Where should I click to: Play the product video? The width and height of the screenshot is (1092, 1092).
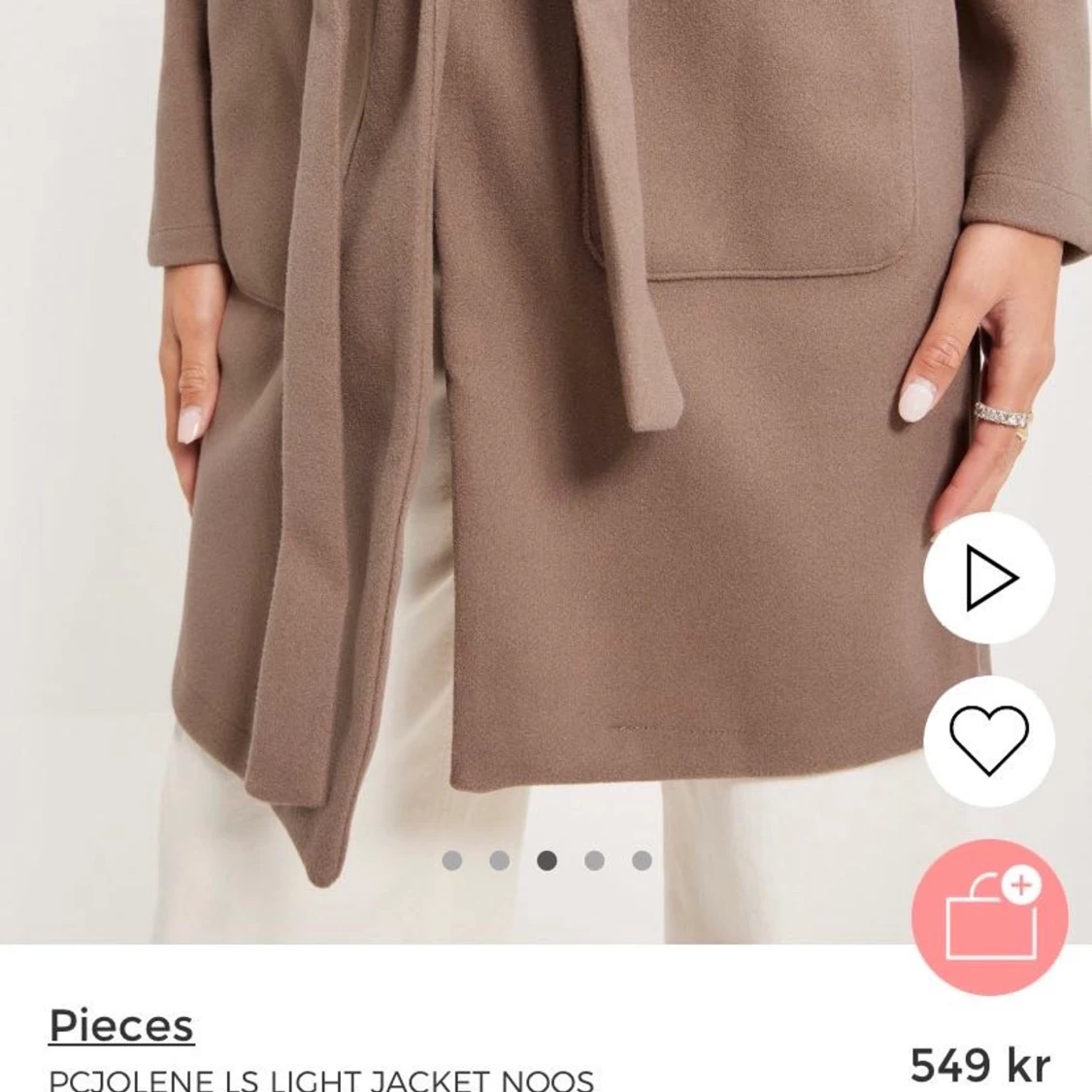tap(988, 579)
